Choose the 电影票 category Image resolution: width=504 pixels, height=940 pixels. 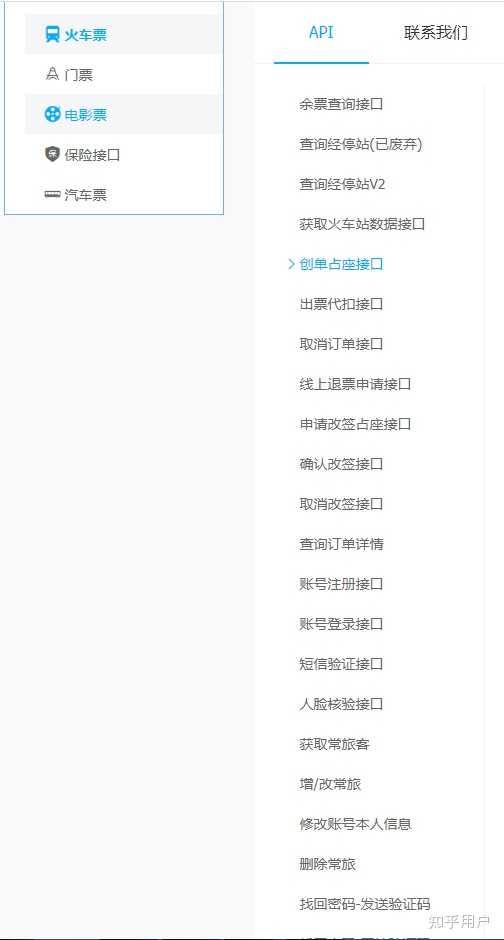[x=122, y=115]
